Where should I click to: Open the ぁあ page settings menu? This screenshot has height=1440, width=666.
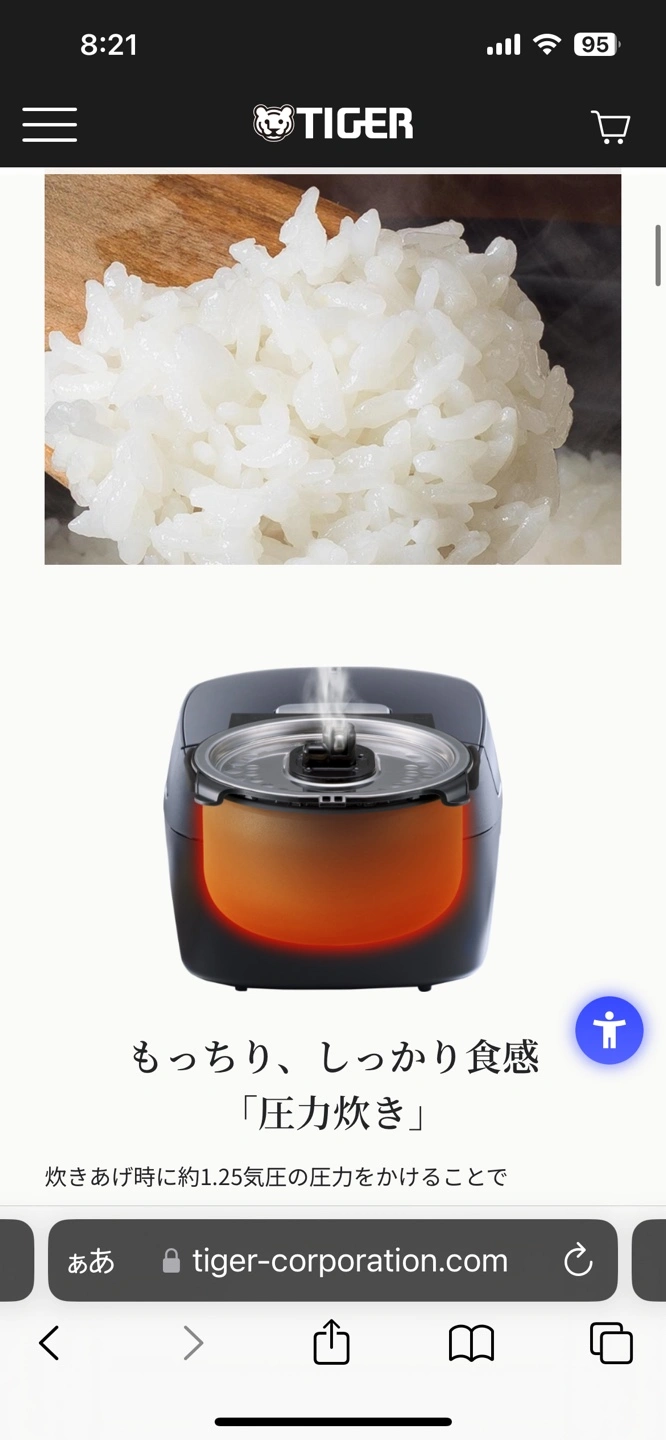pos(91,1261)
